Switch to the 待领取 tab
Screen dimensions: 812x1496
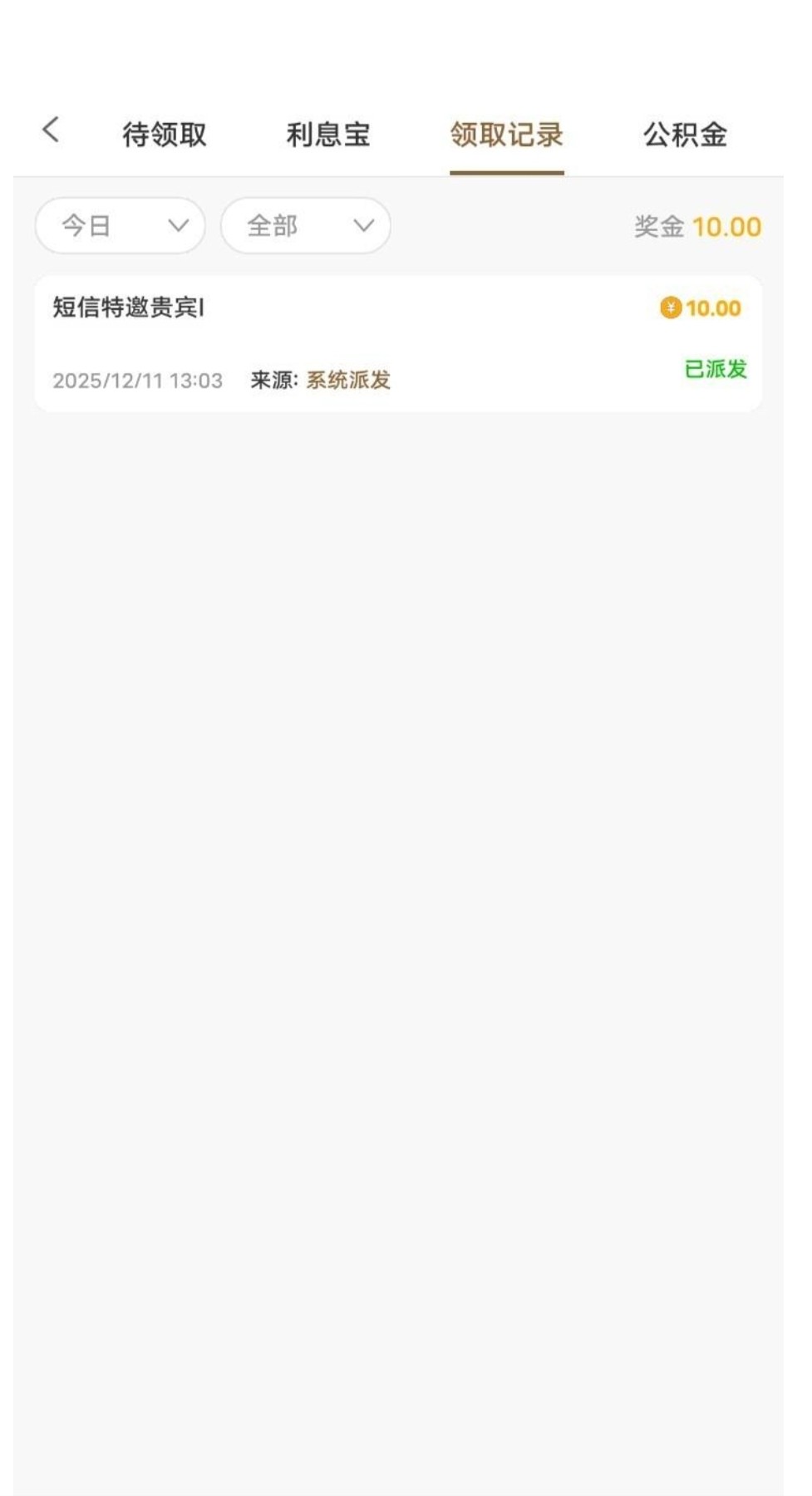(x=164, y=135)
